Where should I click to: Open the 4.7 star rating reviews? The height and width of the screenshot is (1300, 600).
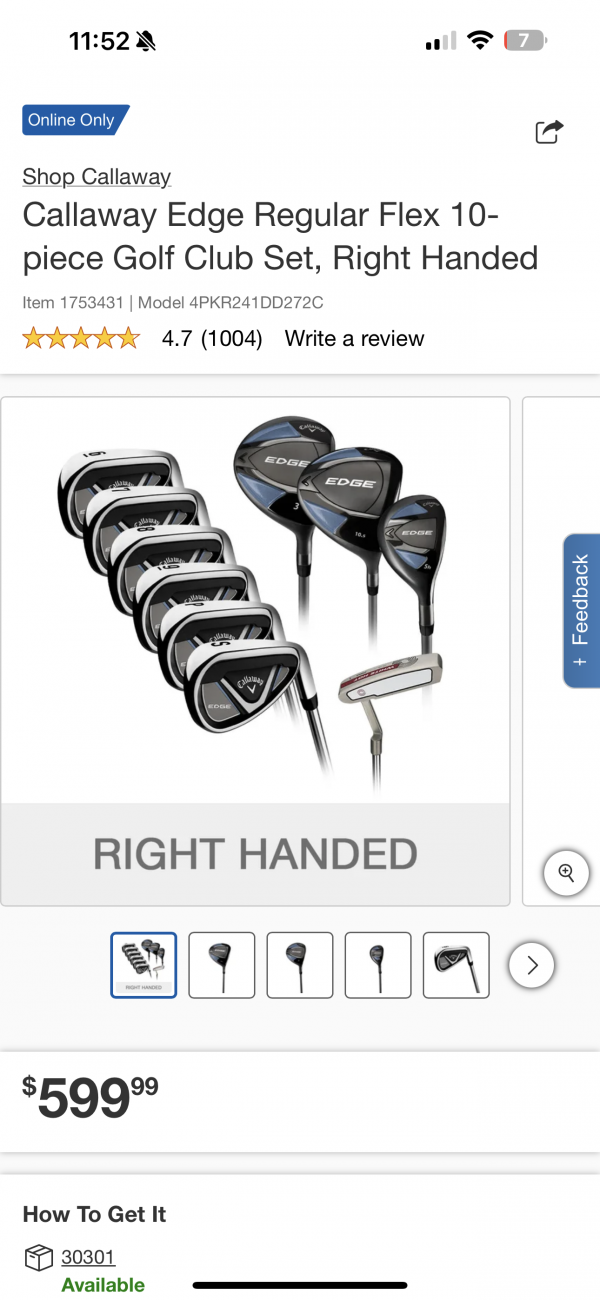coord(142,339)
